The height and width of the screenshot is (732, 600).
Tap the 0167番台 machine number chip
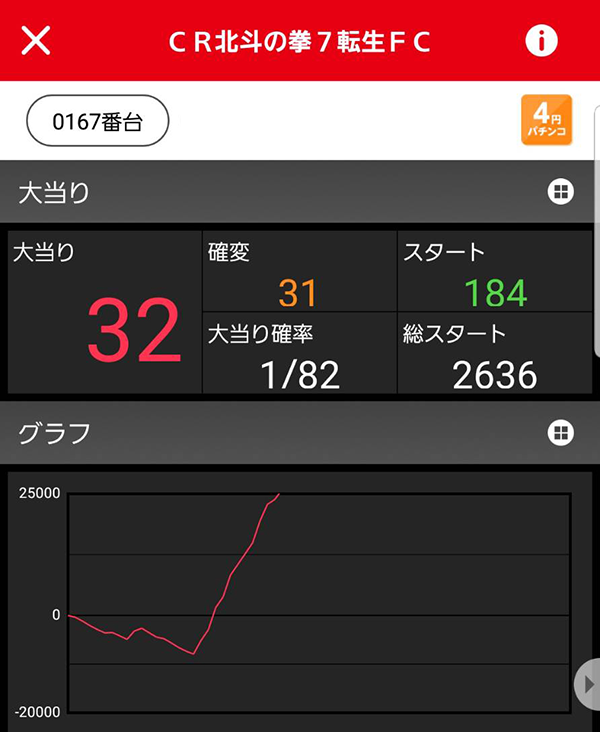(97, 122)
